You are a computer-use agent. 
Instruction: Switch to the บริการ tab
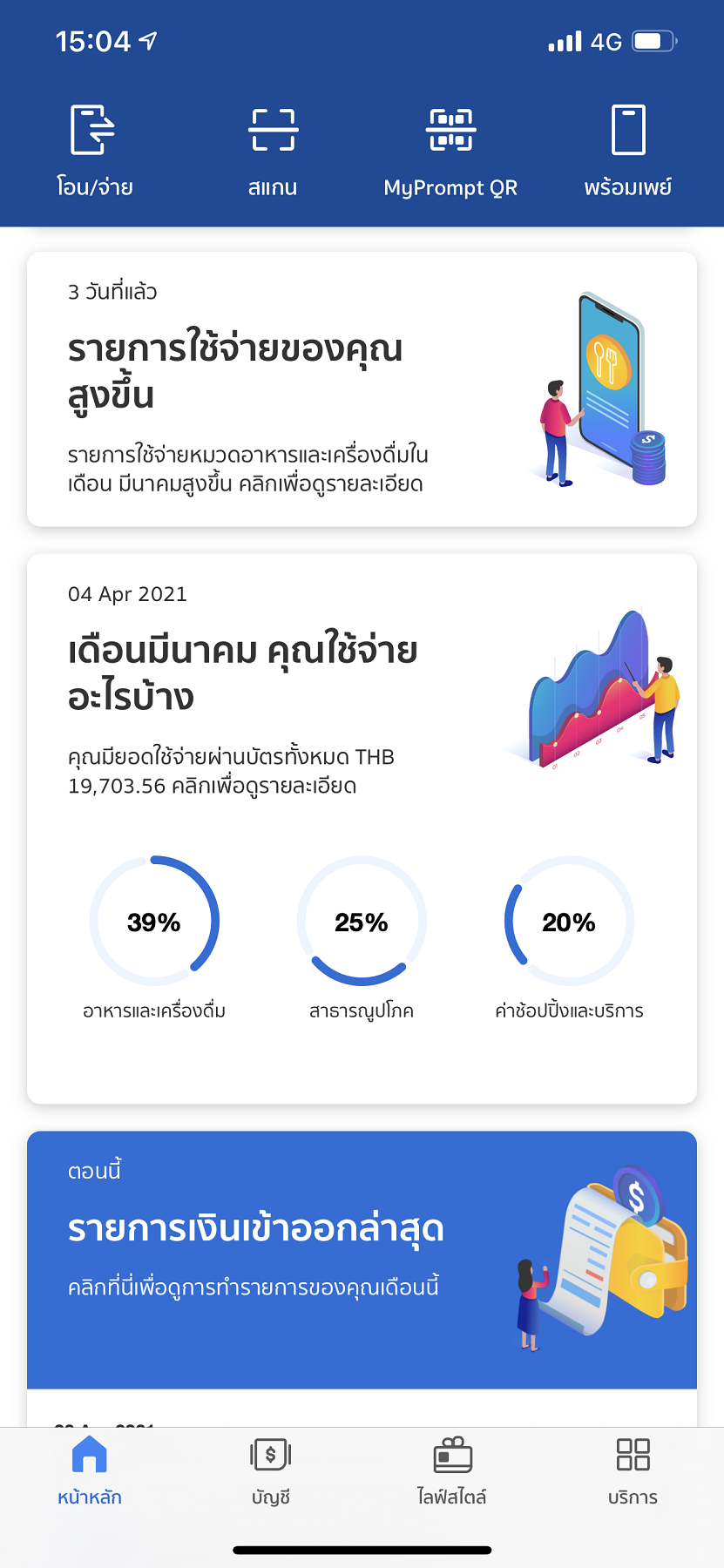tap(633, 1472)
